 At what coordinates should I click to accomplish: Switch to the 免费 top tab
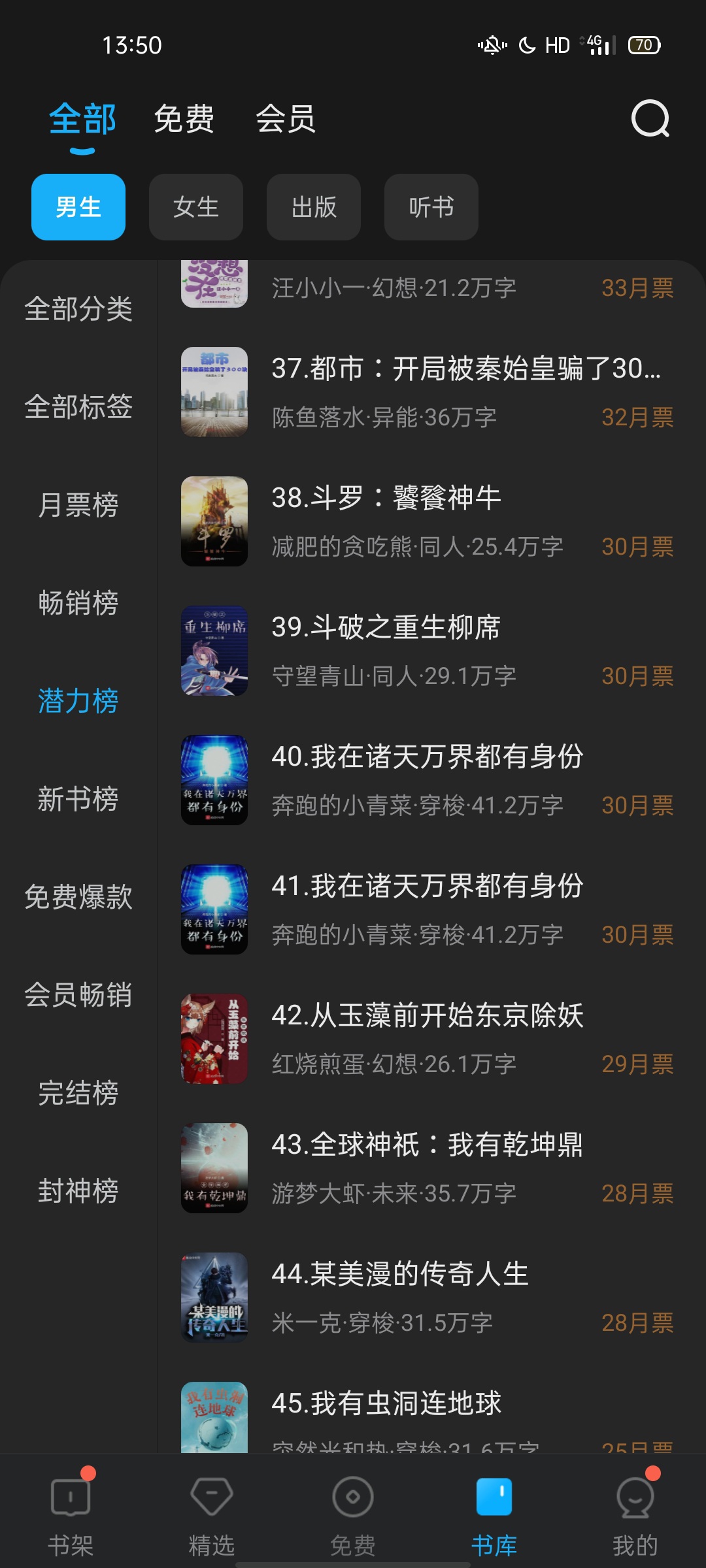click(184, 119)
